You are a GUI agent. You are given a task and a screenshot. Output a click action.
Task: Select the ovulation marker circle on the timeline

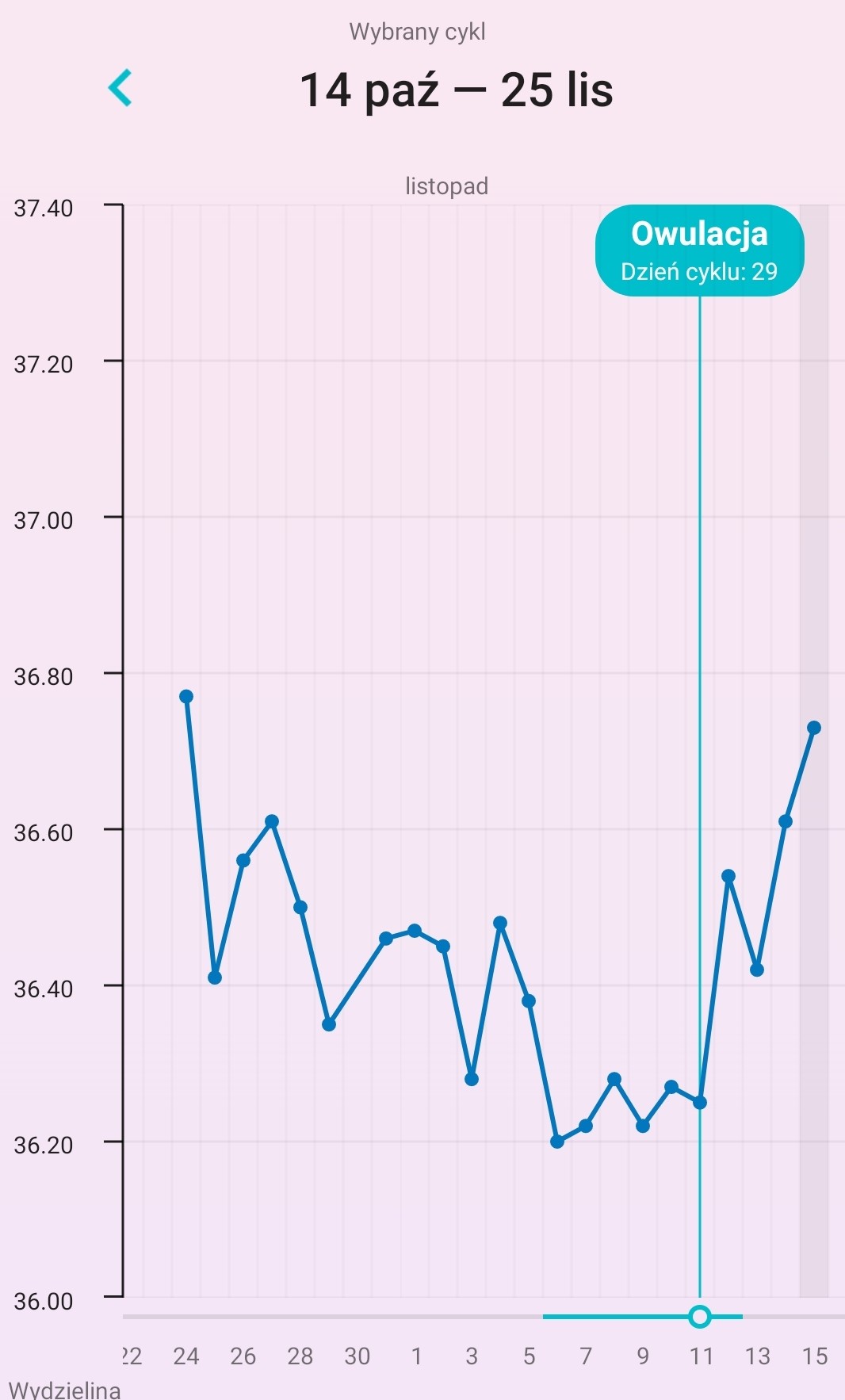[x=699, y=1317]
